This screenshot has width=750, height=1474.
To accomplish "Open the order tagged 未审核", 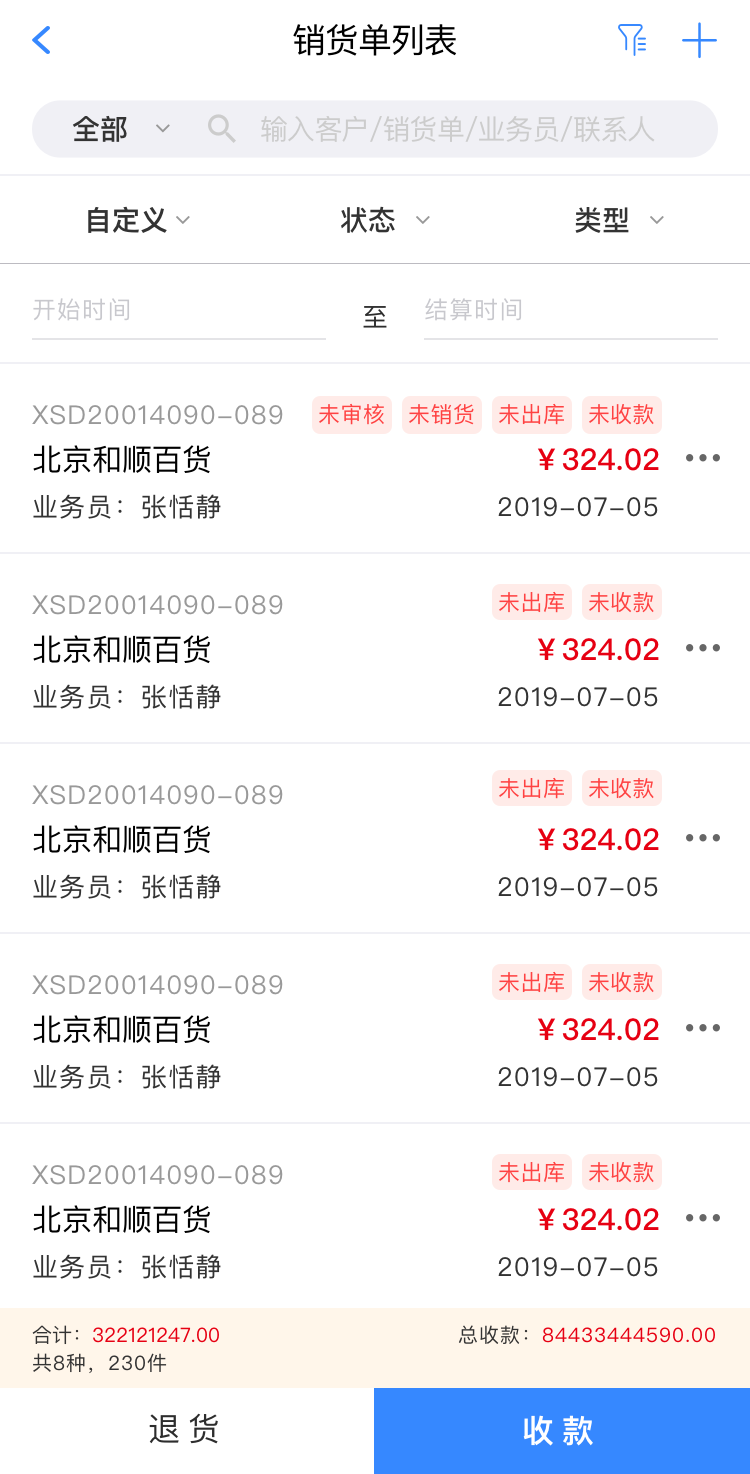I will (x=300, y=460).
